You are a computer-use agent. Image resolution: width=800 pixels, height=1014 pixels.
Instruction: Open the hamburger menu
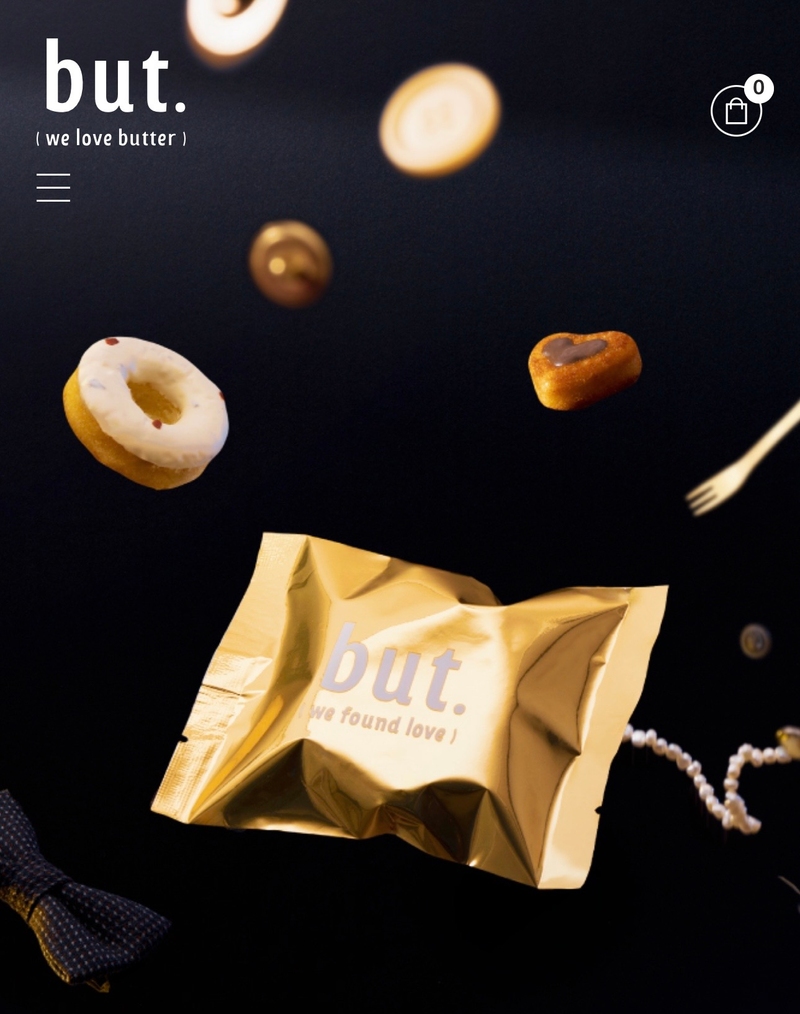tap(53, 187)
